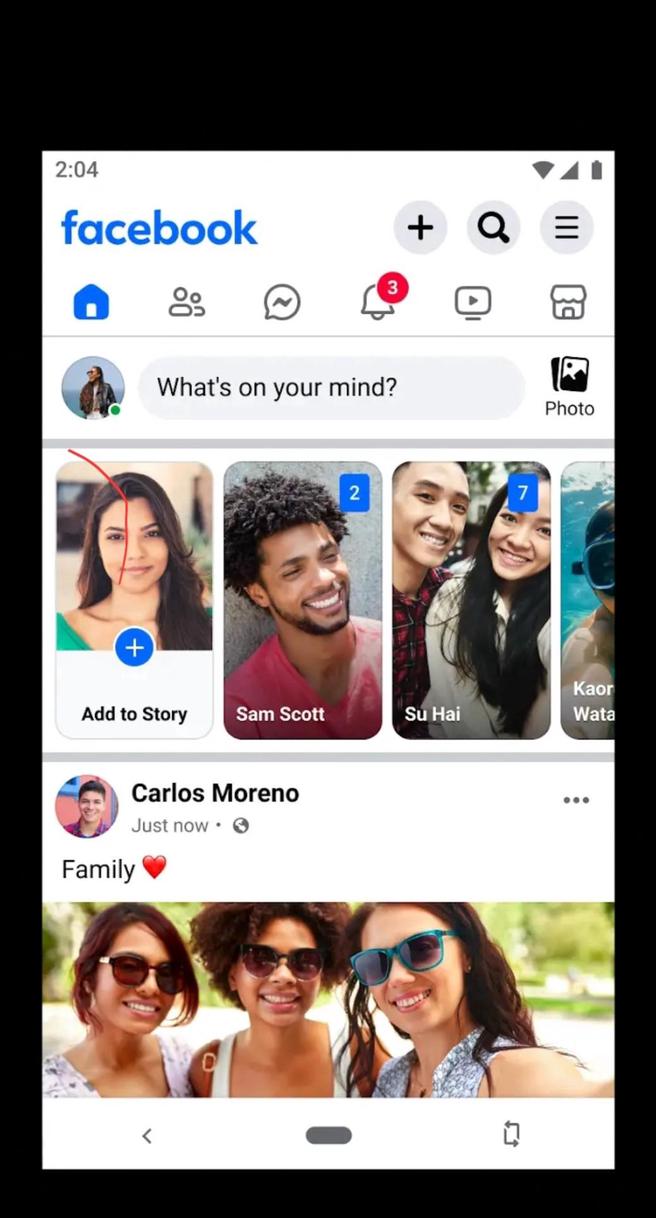Open the hamburger menu
The image size is (656, 1218).
pyautogui.click(x=567, y=228)
